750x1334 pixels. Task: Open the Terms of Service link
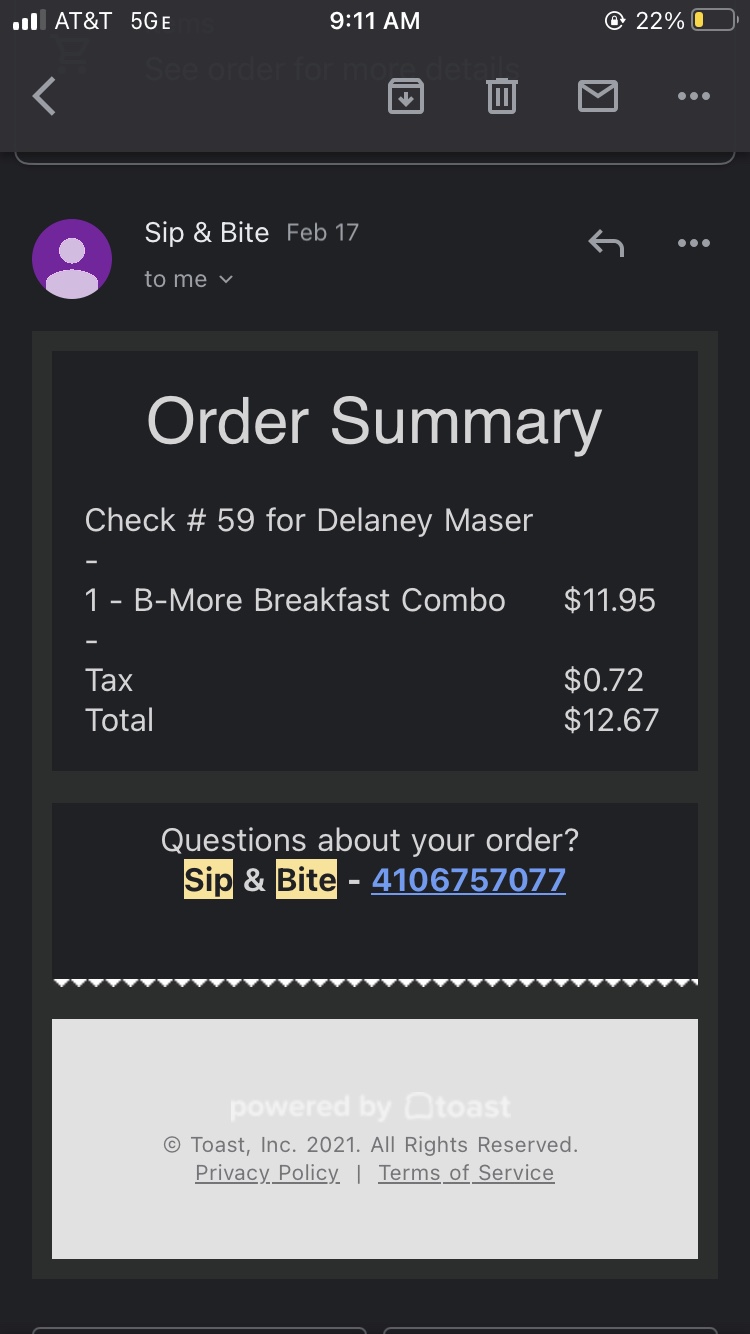tap(466, 1173)
